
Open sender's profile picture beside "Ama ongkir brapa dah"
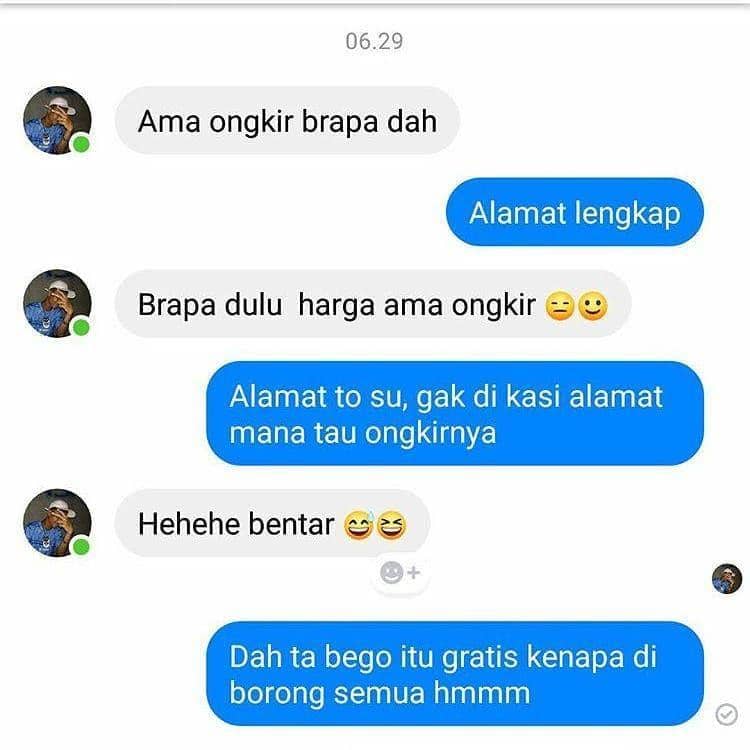pos(57,120)
